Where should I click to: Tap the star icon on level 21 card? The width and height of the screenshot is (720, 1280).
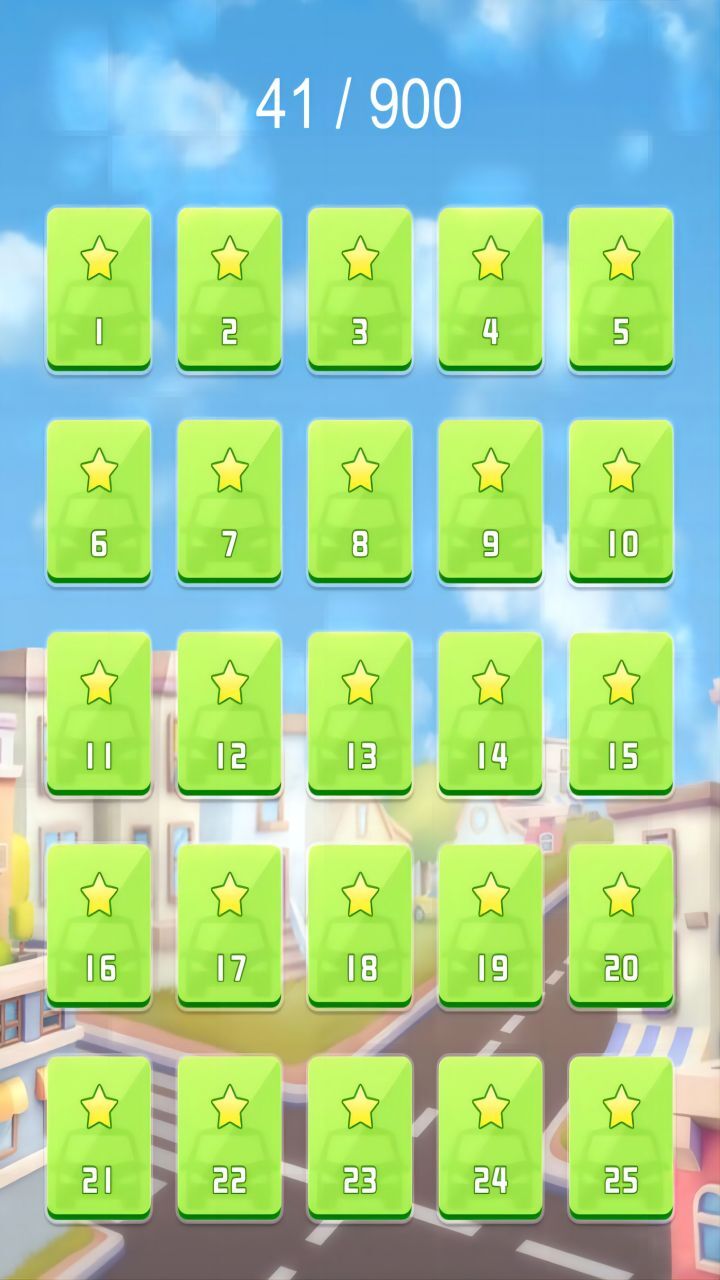click(x=98, y=1104)
